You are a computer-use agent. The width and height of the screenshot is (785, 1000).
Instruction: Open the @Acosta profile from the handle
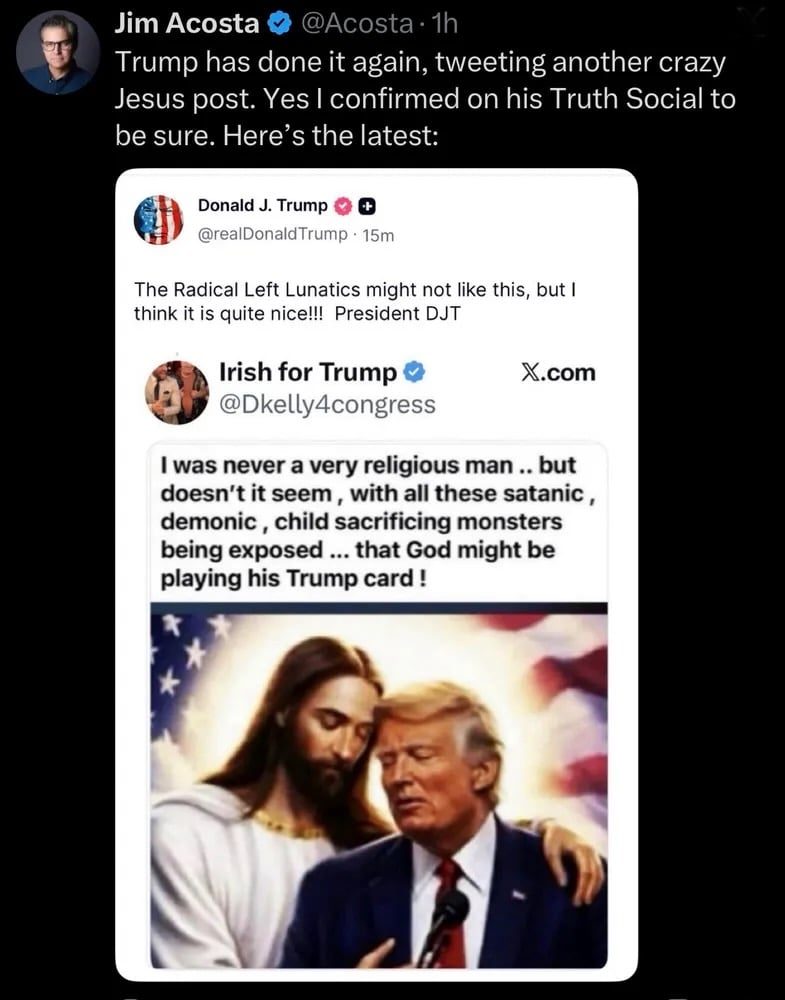(x=358, y=22)
